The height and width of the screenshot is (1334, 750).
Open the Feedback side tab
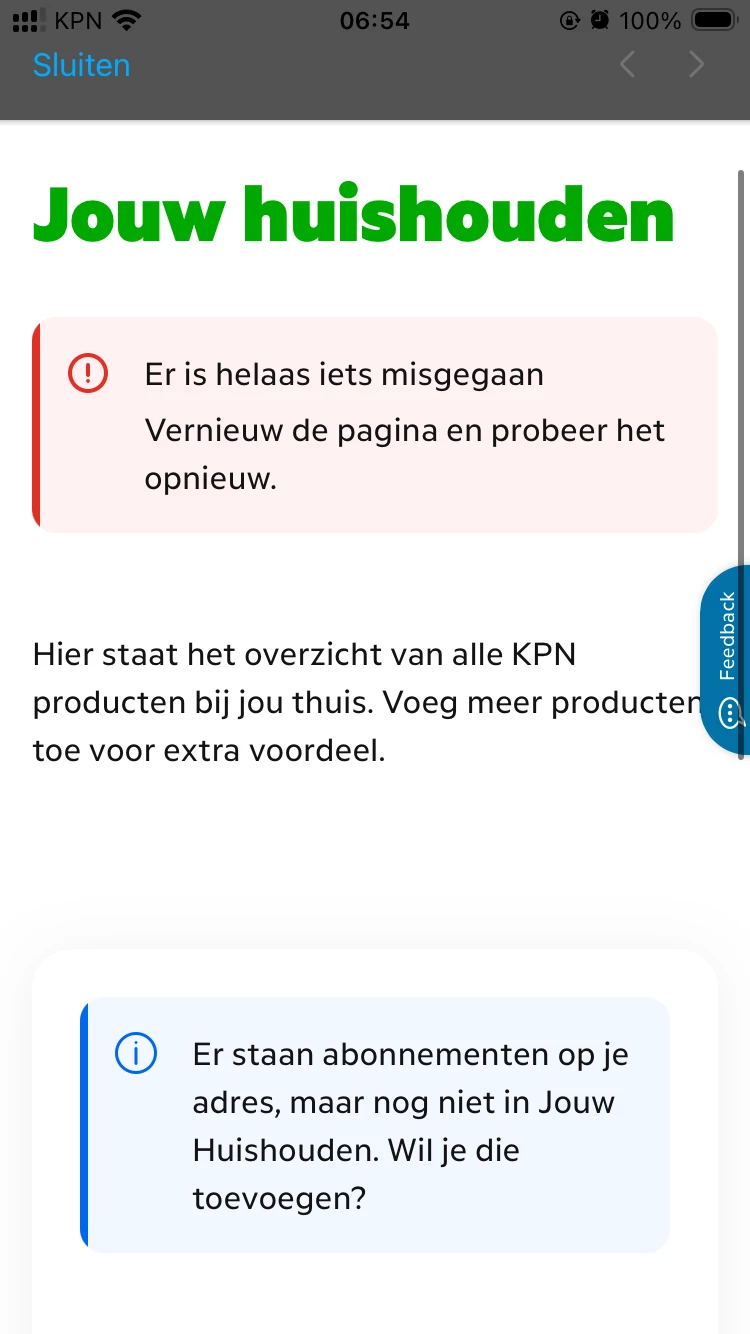[727, 660]
